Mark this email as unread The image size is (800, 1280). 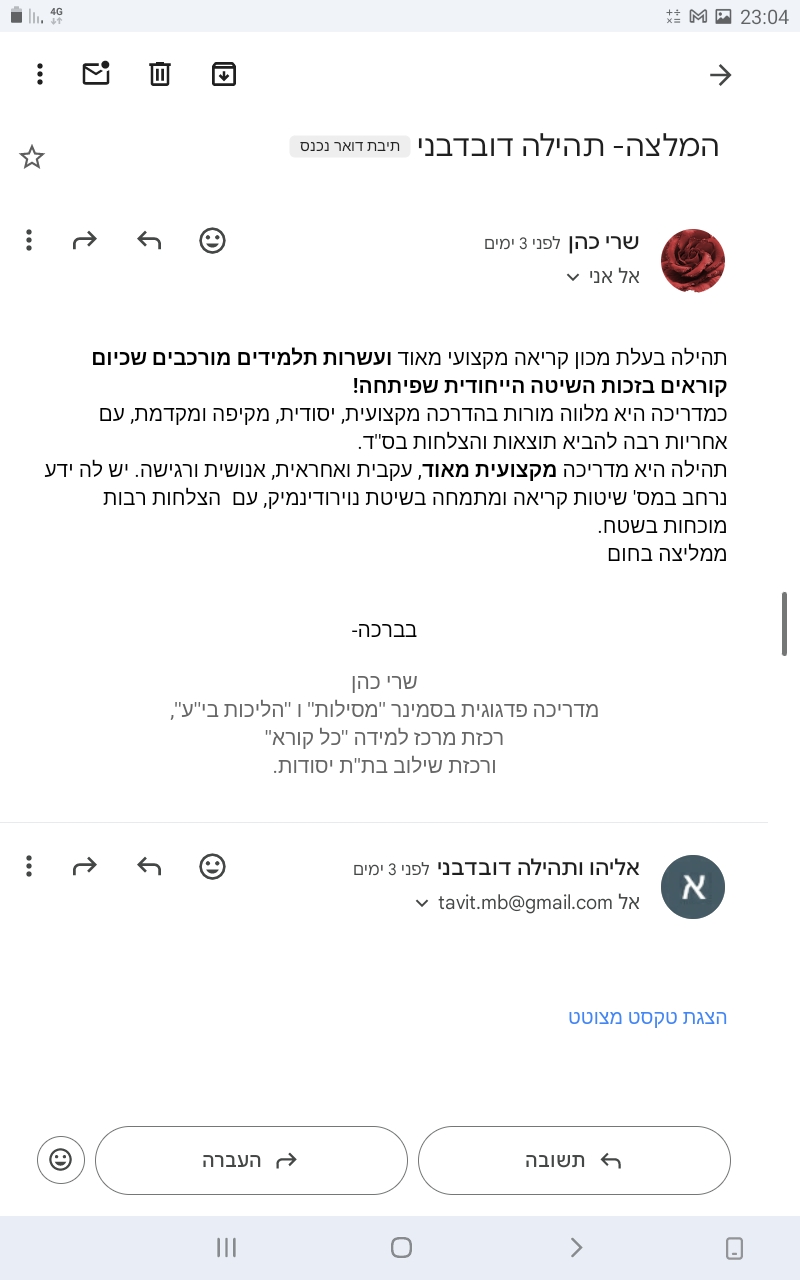click(96, 74)
